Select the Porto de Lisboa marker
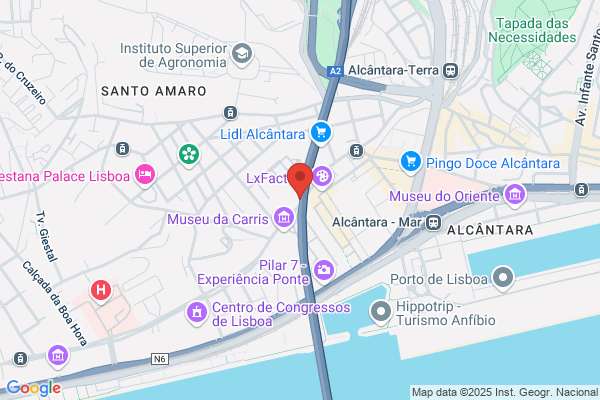 (503, 278)
